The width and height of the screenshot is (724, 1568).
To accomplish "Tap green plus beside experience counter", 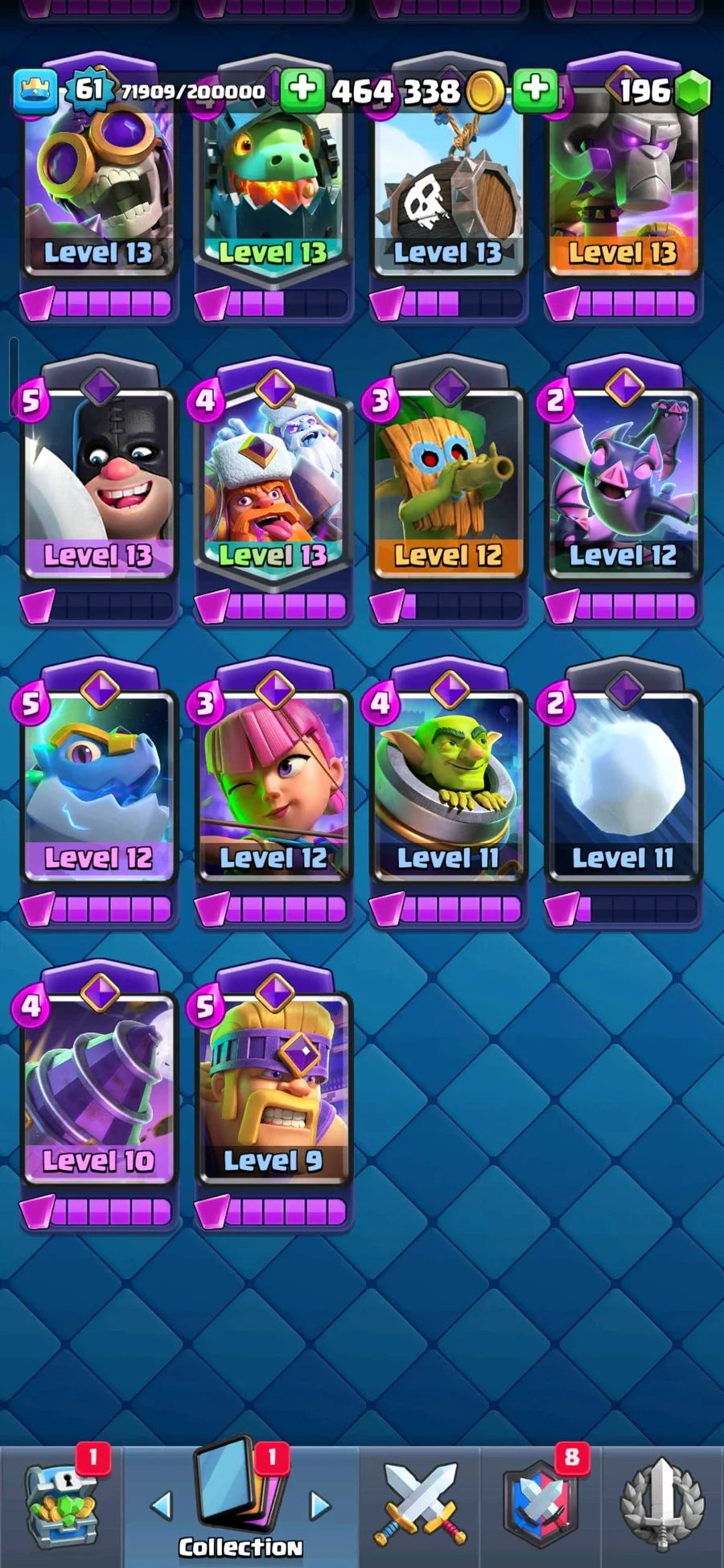I will pos(302,89).
